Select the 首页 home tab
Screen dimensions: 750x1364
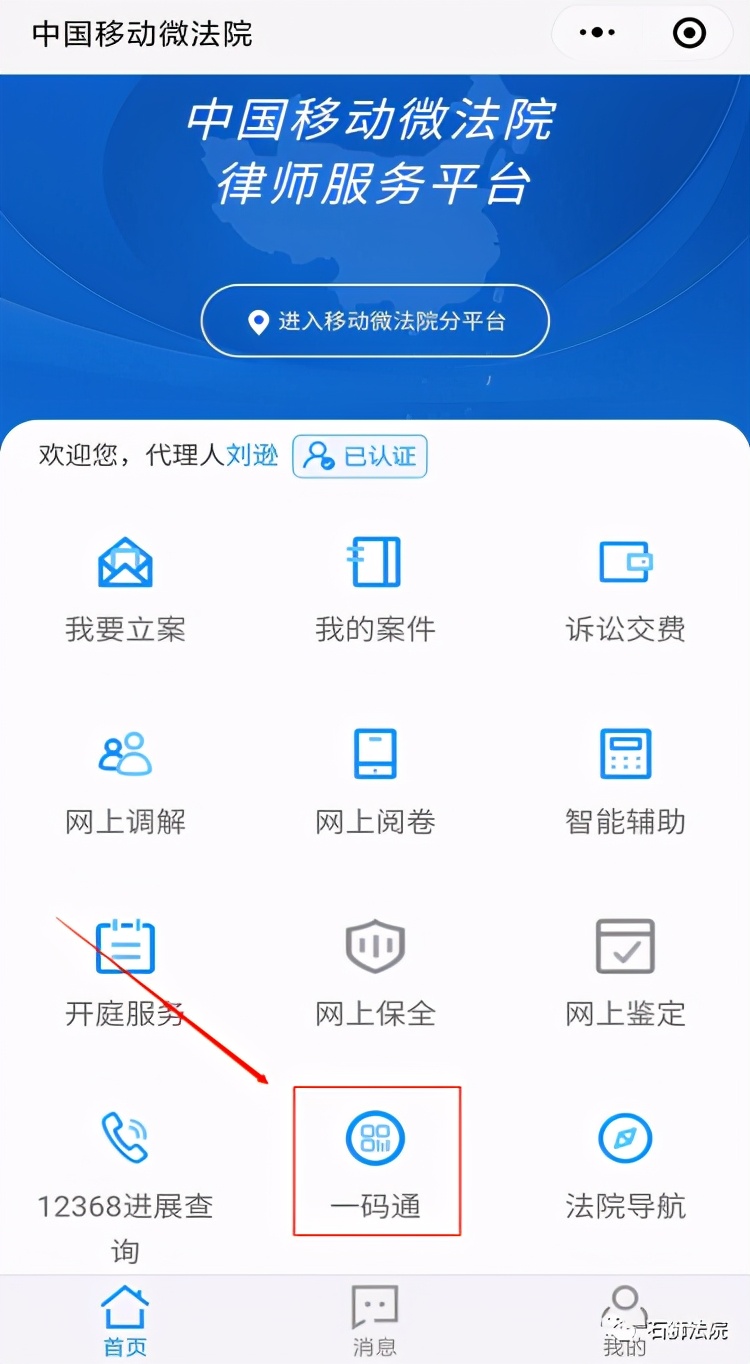[x=124, y=1318]
